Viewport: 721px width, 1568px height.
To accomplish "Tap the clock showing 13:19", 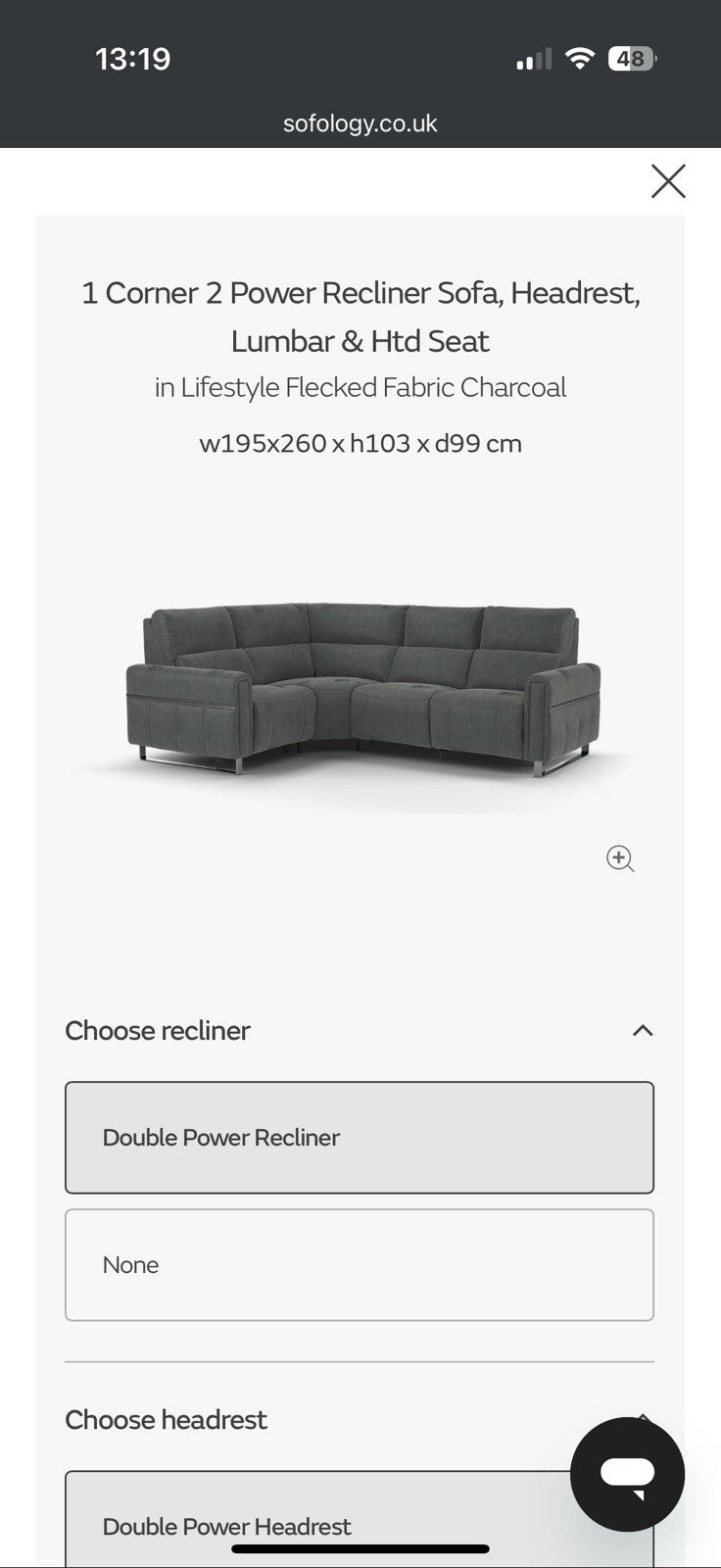I will 134,59.
